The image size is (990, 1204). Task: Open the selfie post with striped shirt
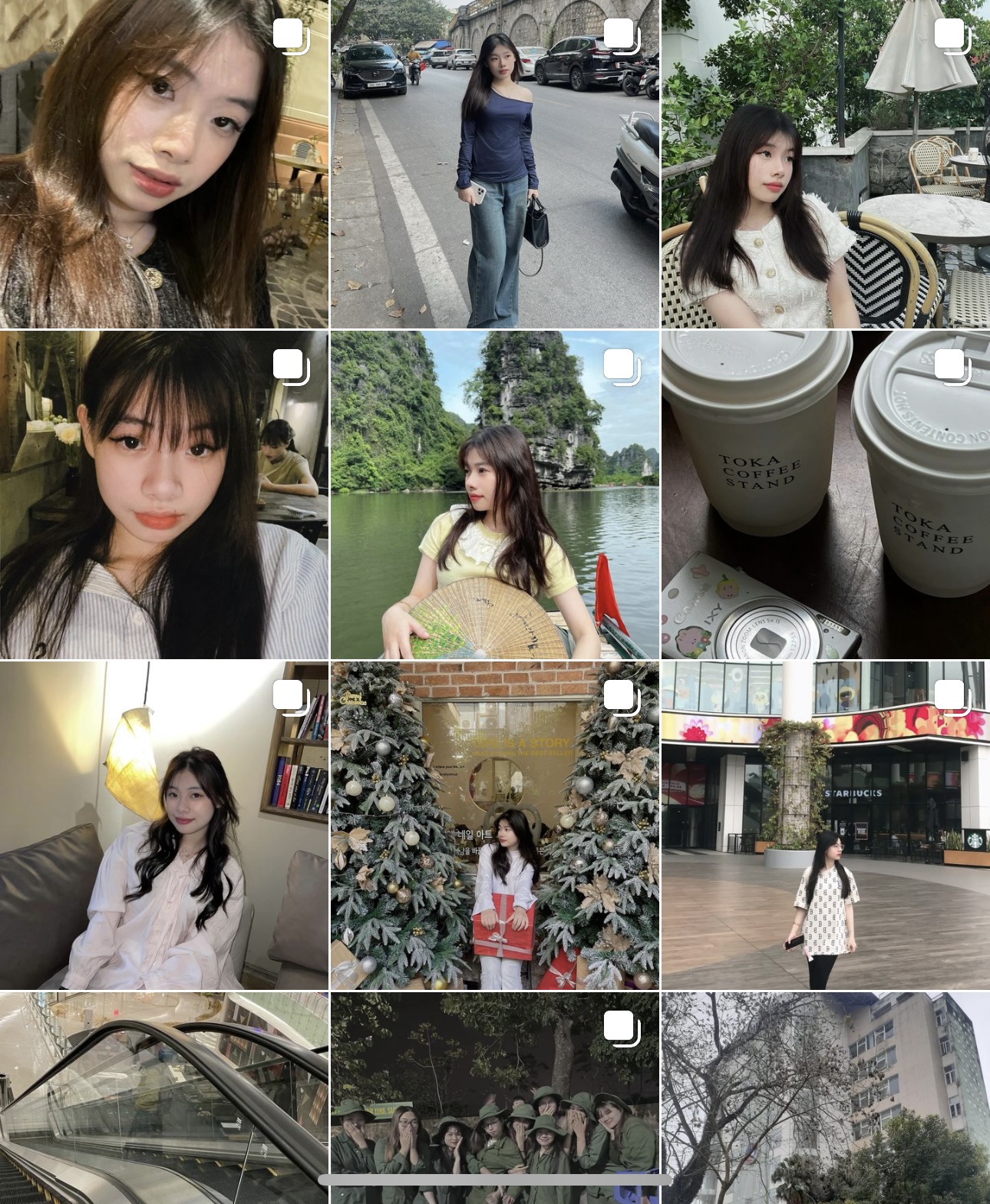[164, 495]
